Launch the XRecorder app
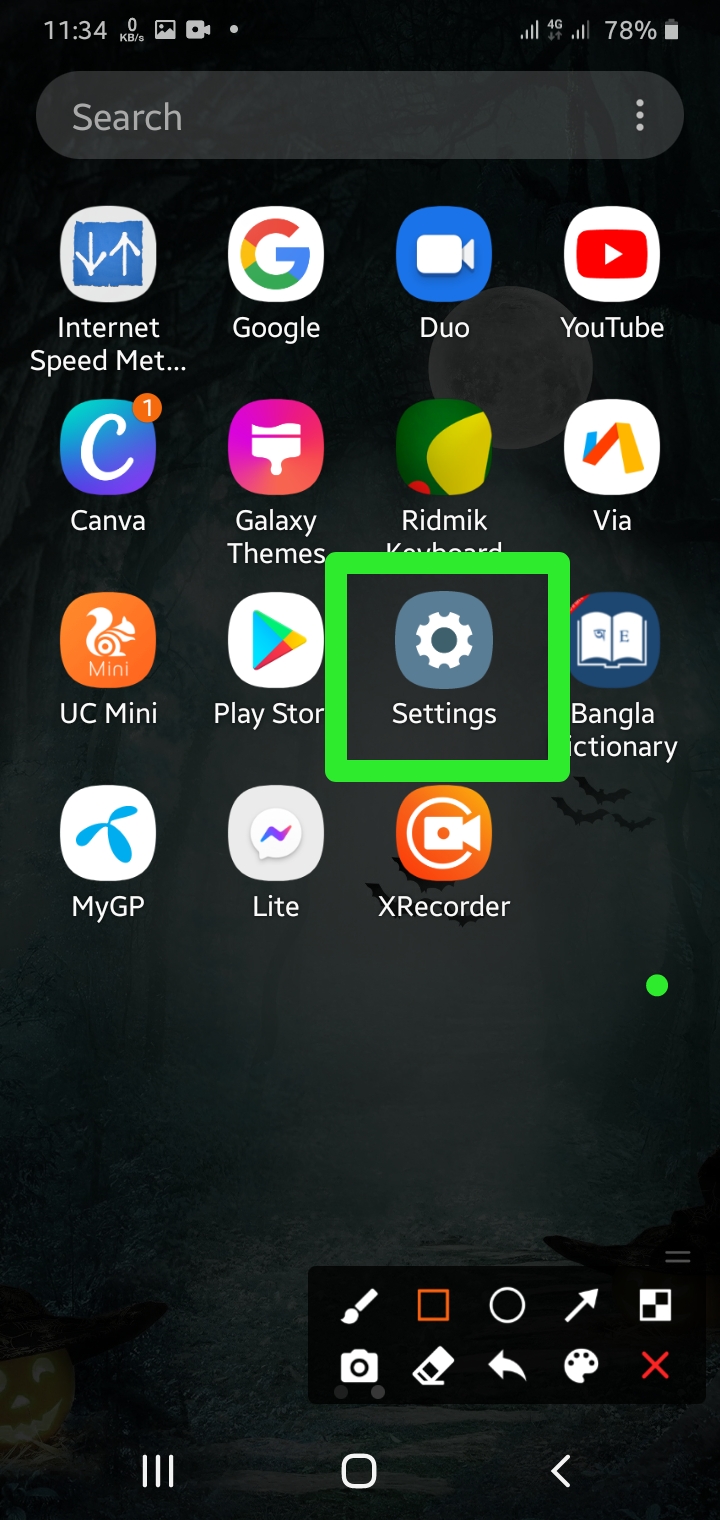The image size is (720, 1520). (444, 834)
